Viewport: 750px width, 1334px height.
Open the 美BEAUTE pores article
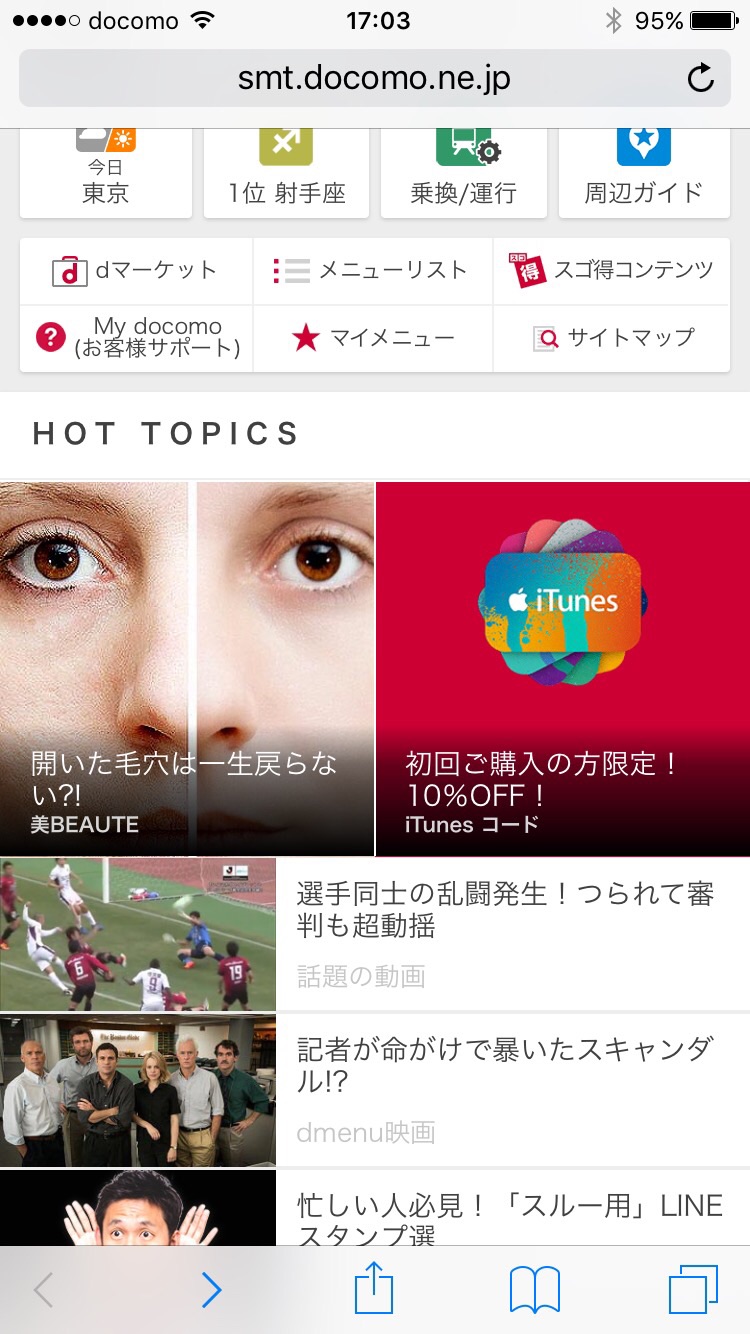click(x=187, y=668)
